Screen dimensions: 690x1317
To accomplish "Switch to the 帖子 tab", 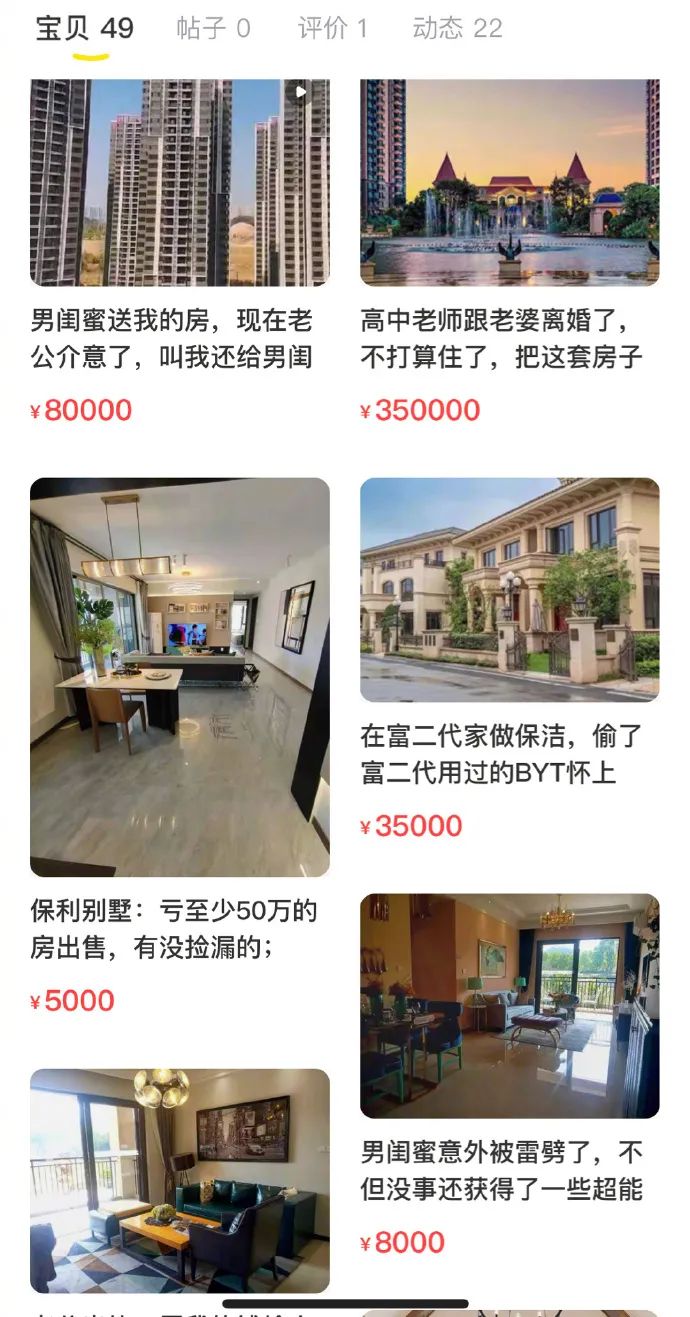I will (x=213, y=28).
